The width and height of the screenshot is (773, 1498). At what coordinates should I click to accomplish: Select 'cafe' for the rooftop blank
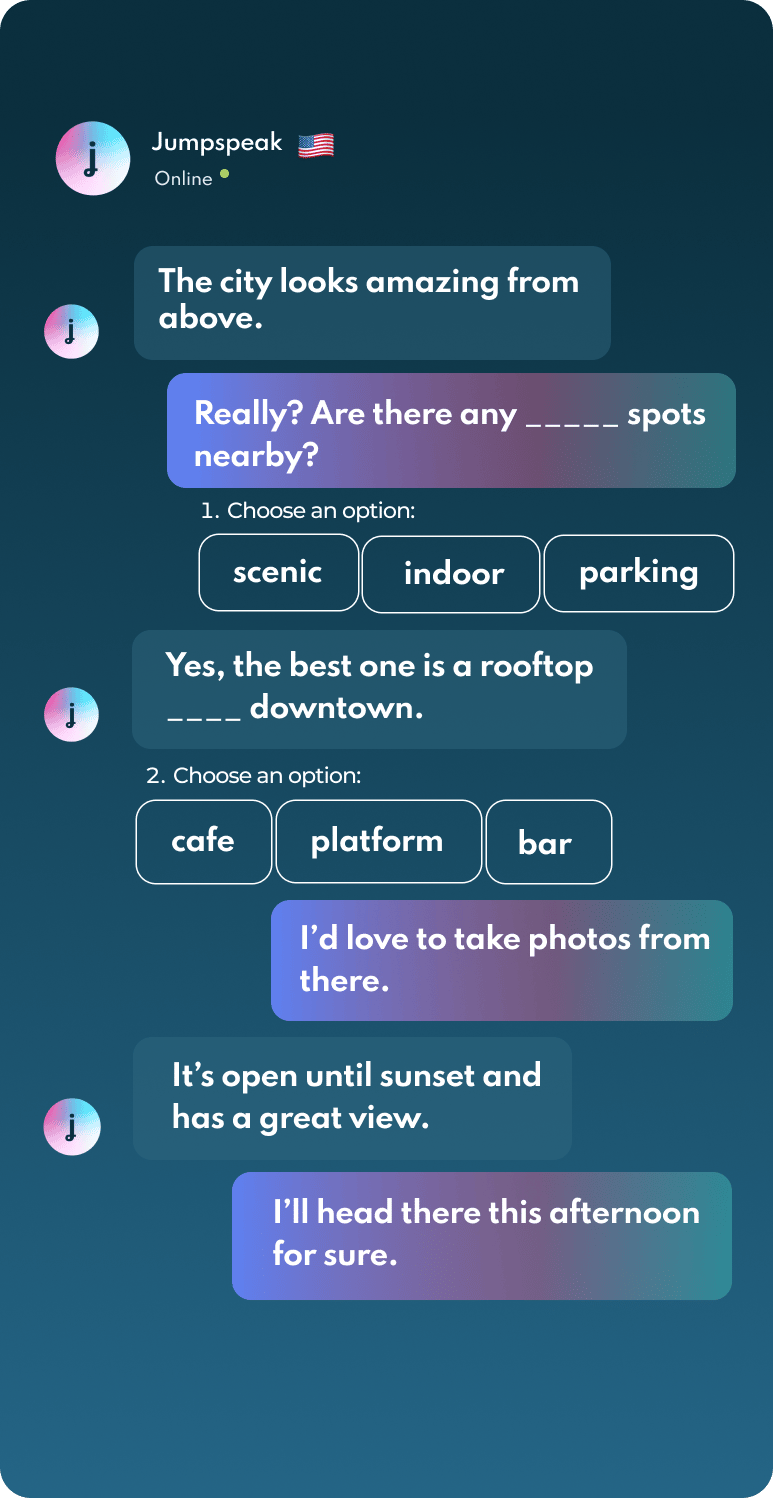click(203, 841)
